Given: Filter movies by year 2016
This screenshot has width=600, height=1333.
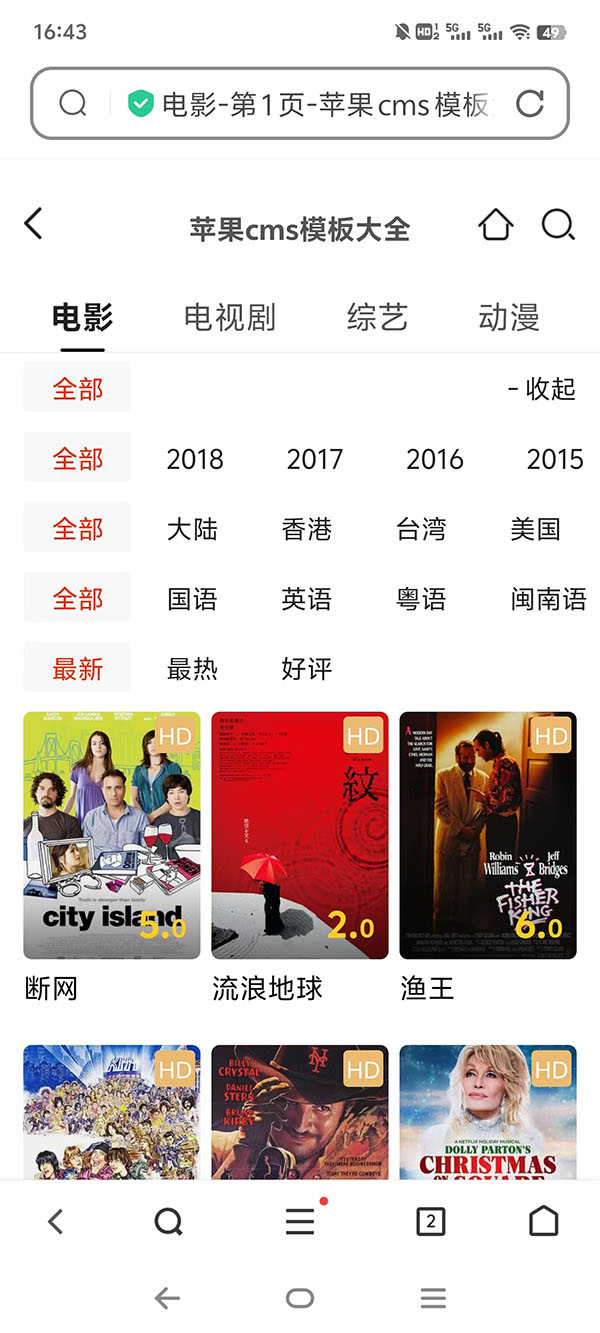Looking at the screenshot, I should (x=435, y=459).
